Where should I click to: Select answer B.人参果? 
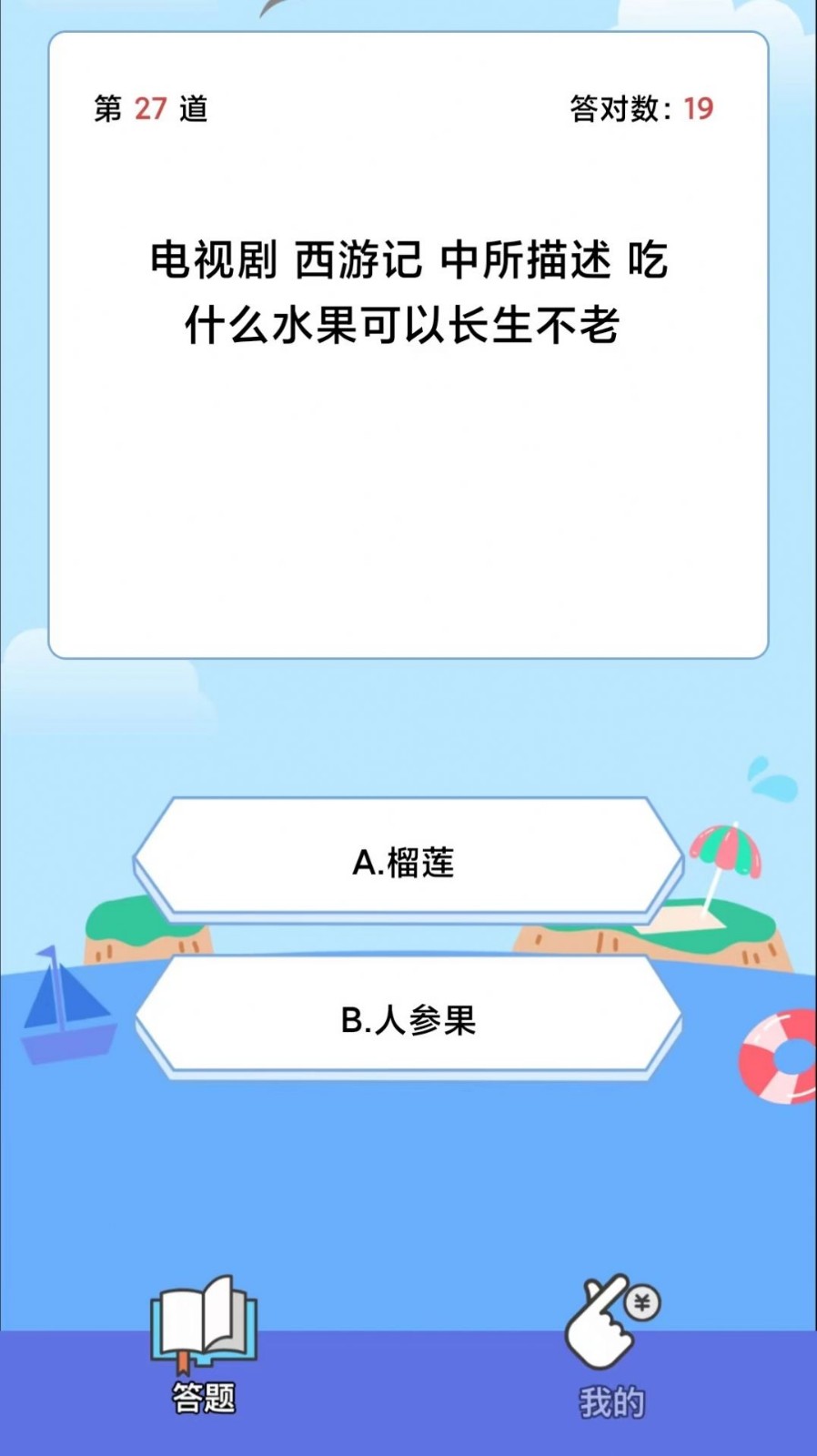(407, 1019)
